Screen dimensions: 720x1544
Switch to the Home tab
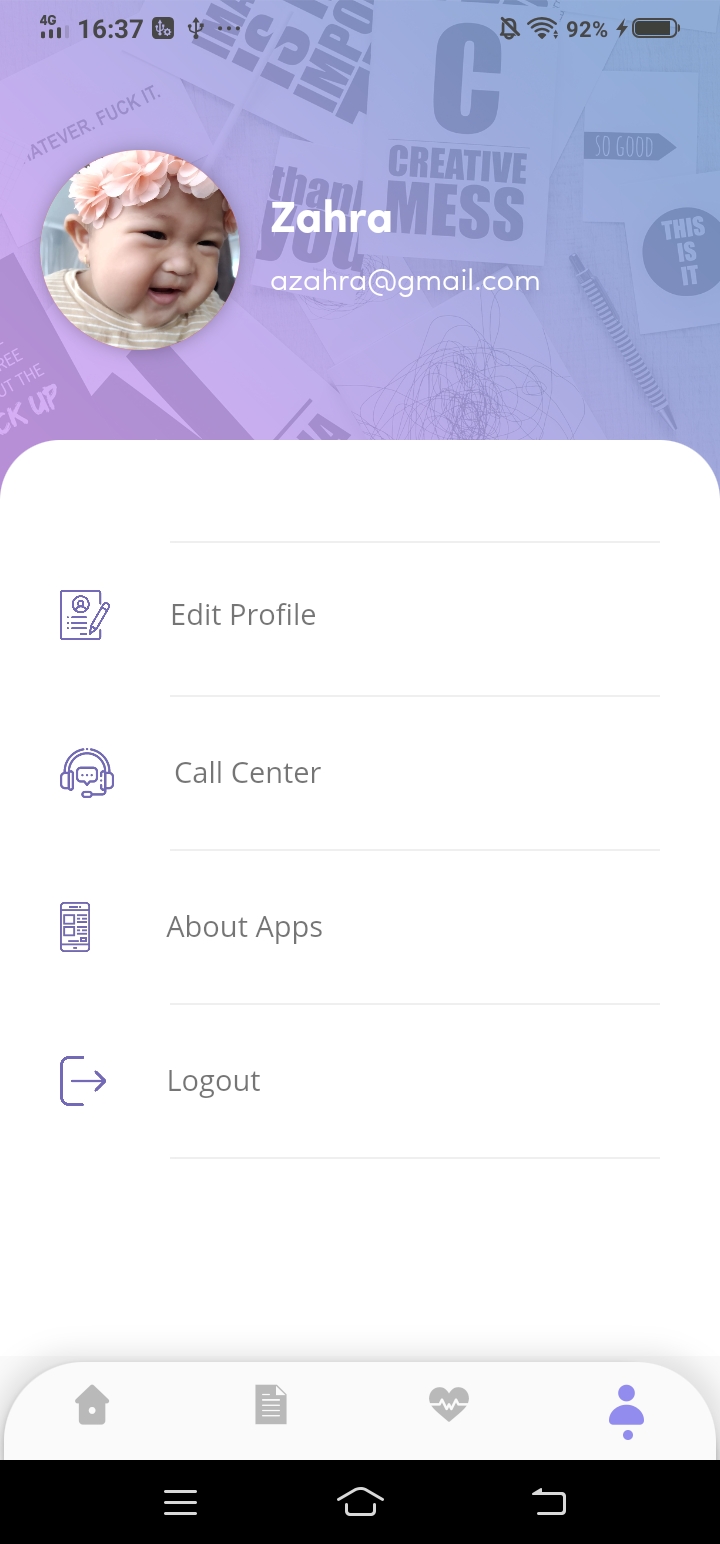92,1405
